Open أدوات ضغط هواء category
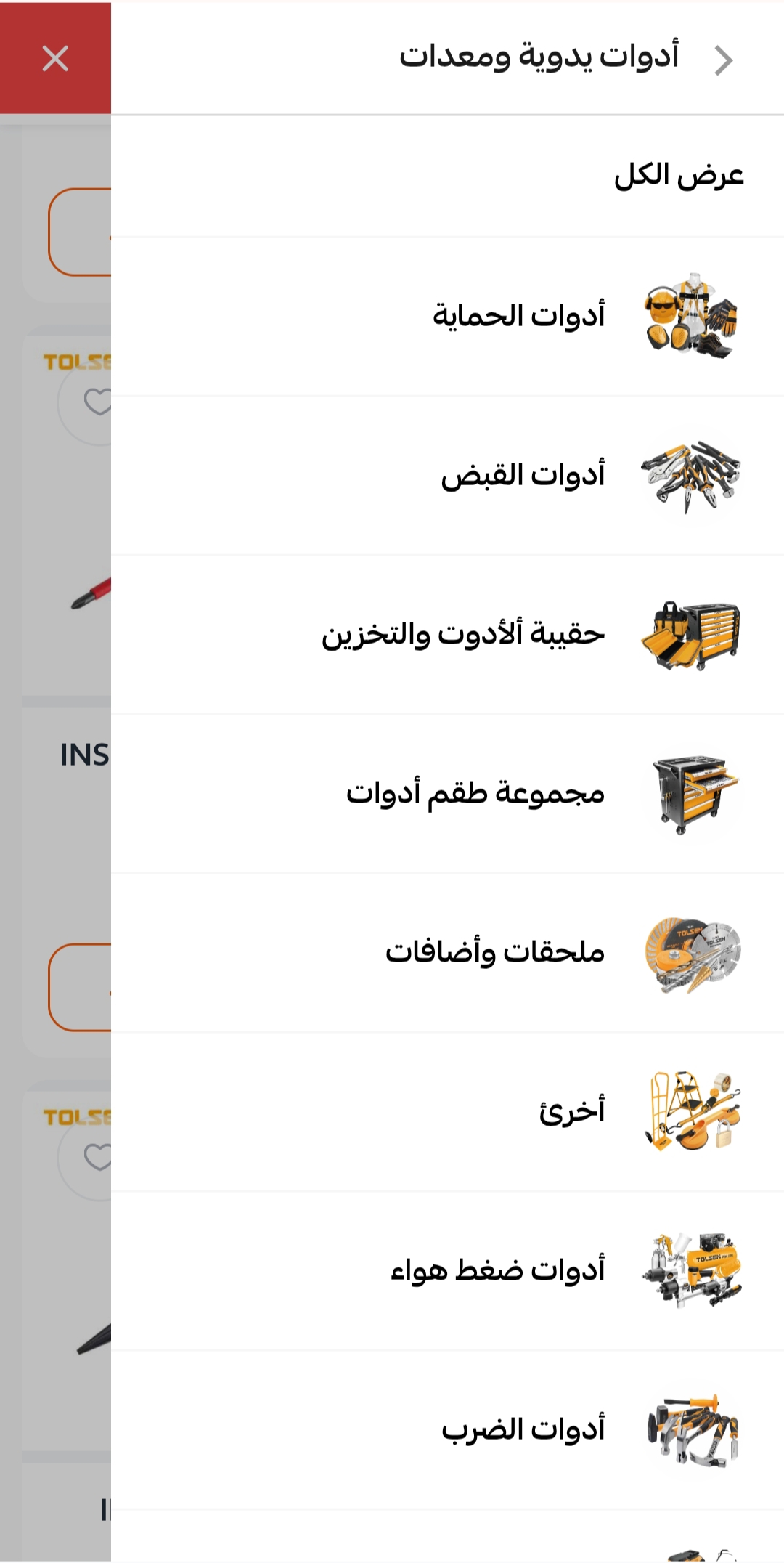The width and height of the screenshot is (784, 1563). [x=498, y=1270]
